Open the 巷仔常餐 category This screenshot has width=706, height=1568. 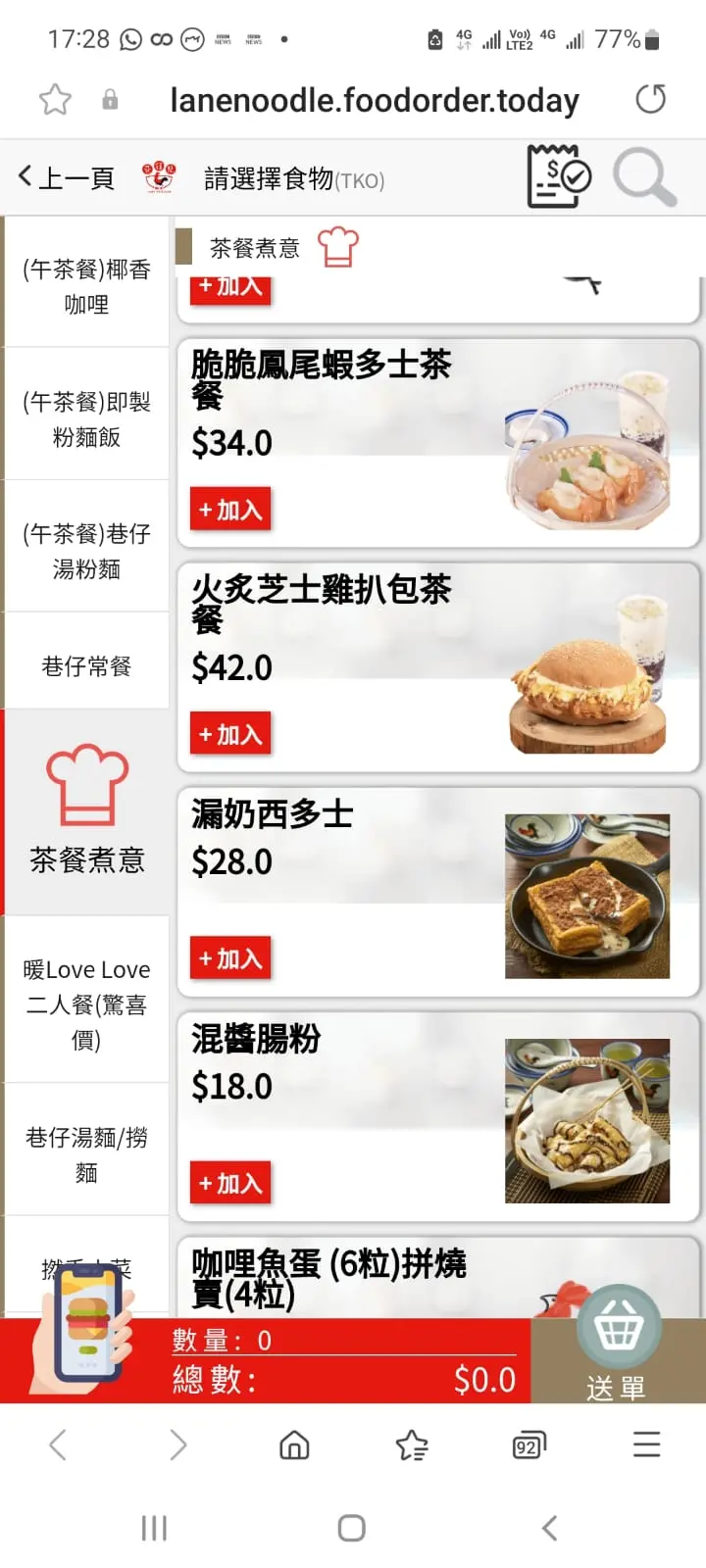(86, 666)
